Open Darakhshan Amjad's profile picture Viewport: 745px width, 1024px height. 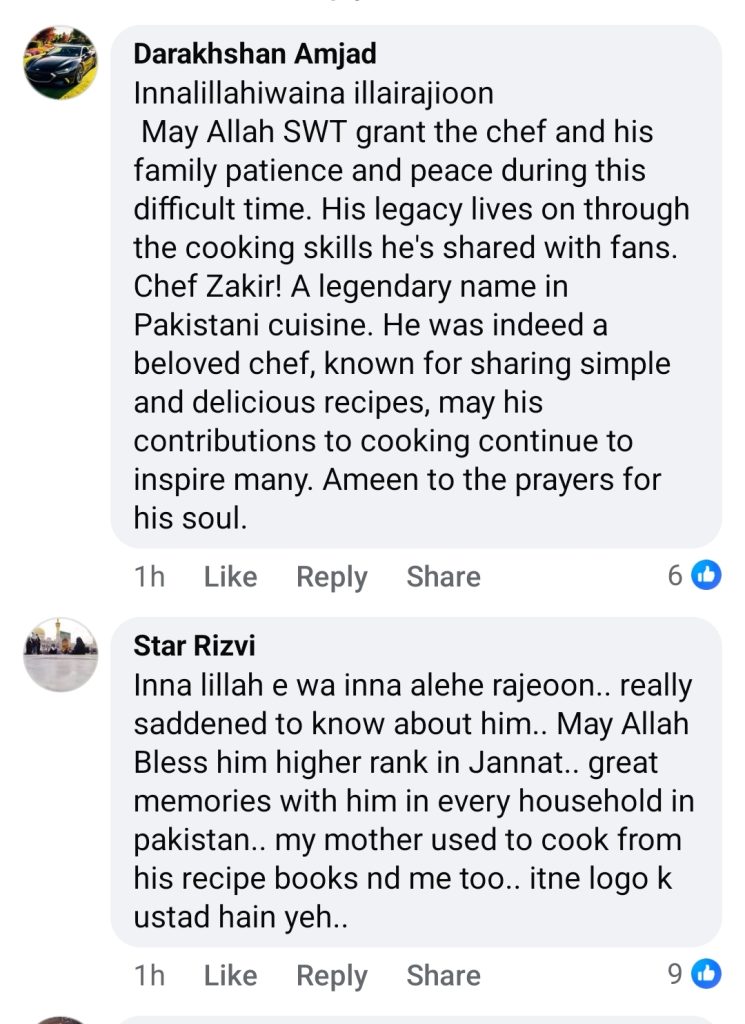pyautogui.click(x=61, y=62)
